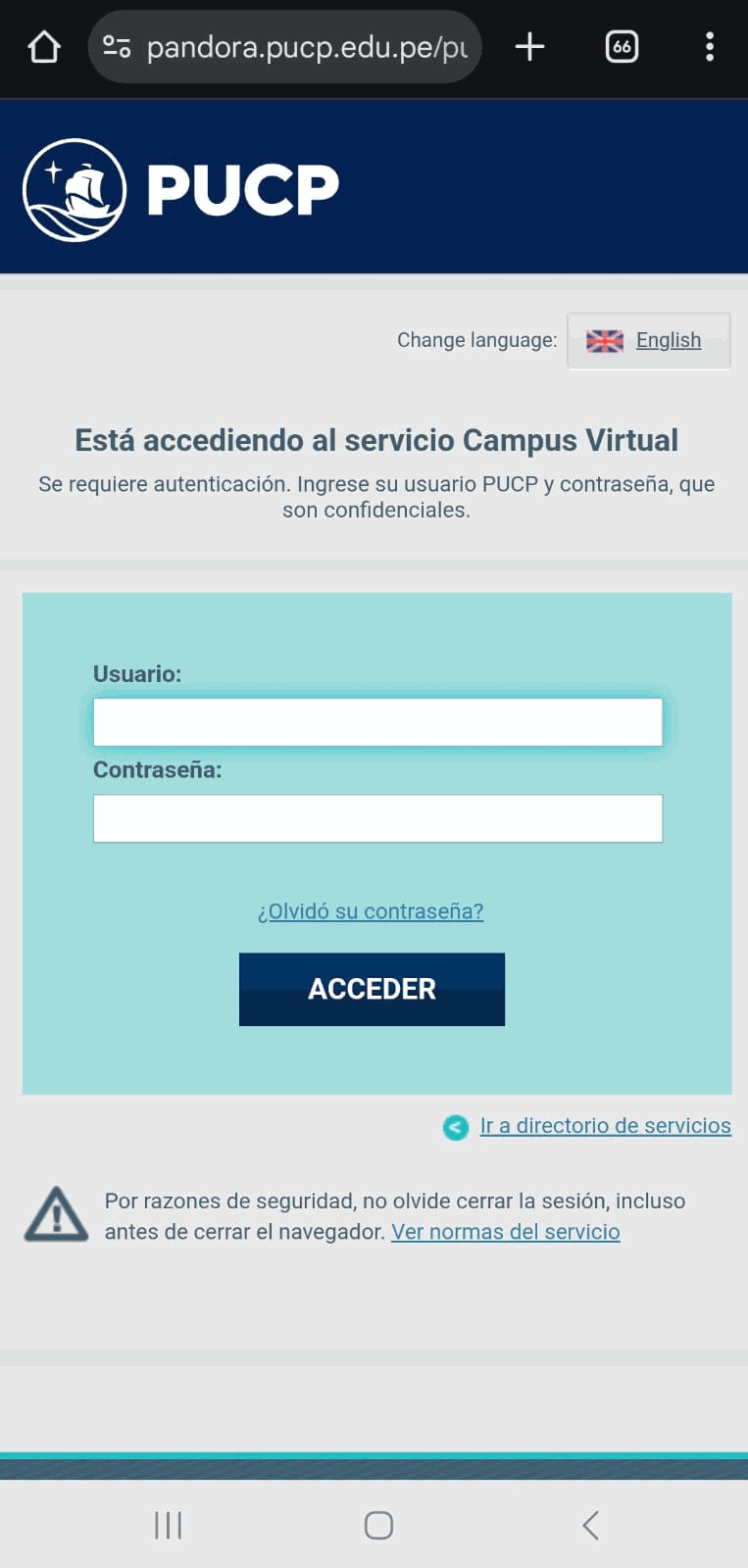Viewport: 748px width, 1568px height.
Task: Tap the pandora.pucp.edu.pe address bar
Action: click(284, 47)
